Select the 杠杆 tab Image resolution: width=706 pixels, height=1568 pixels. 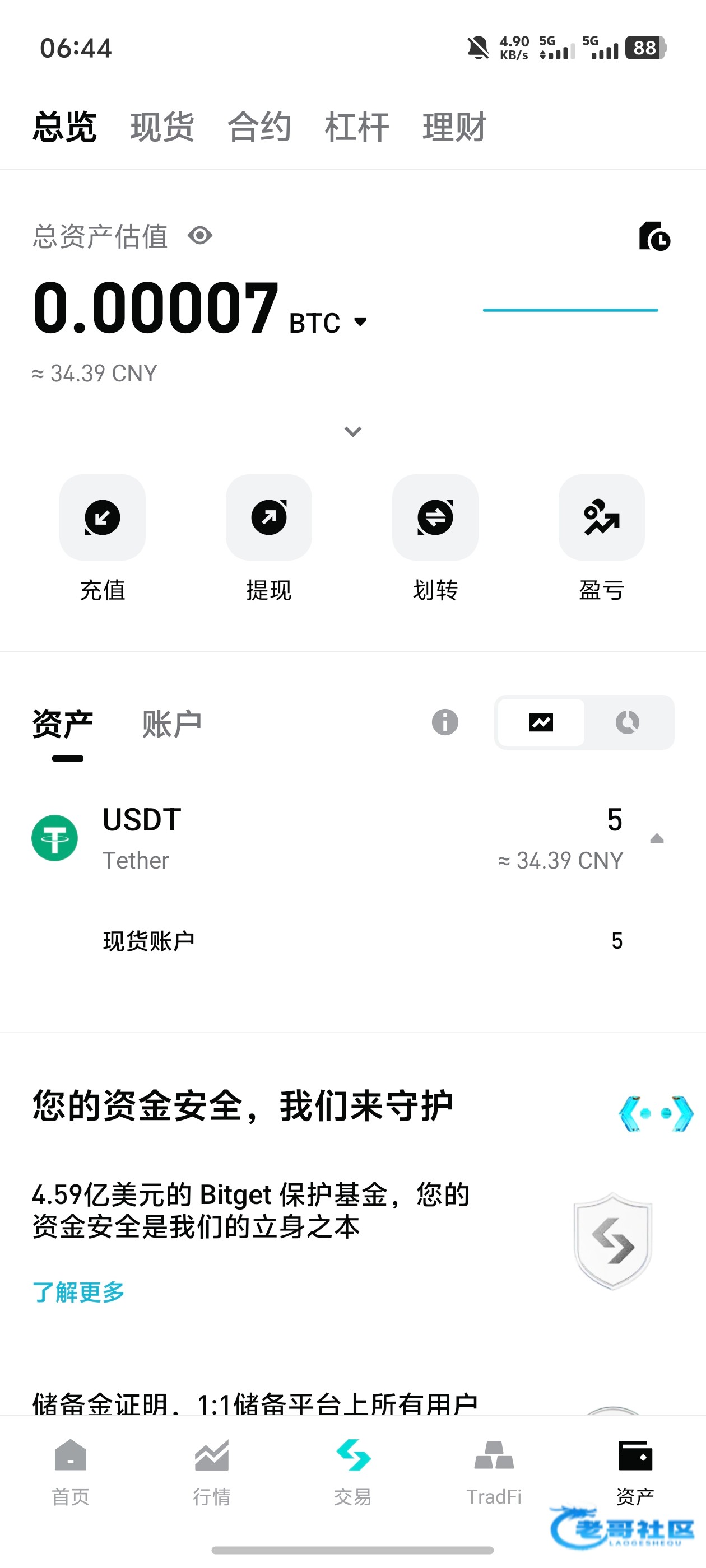tap(357, 127)
